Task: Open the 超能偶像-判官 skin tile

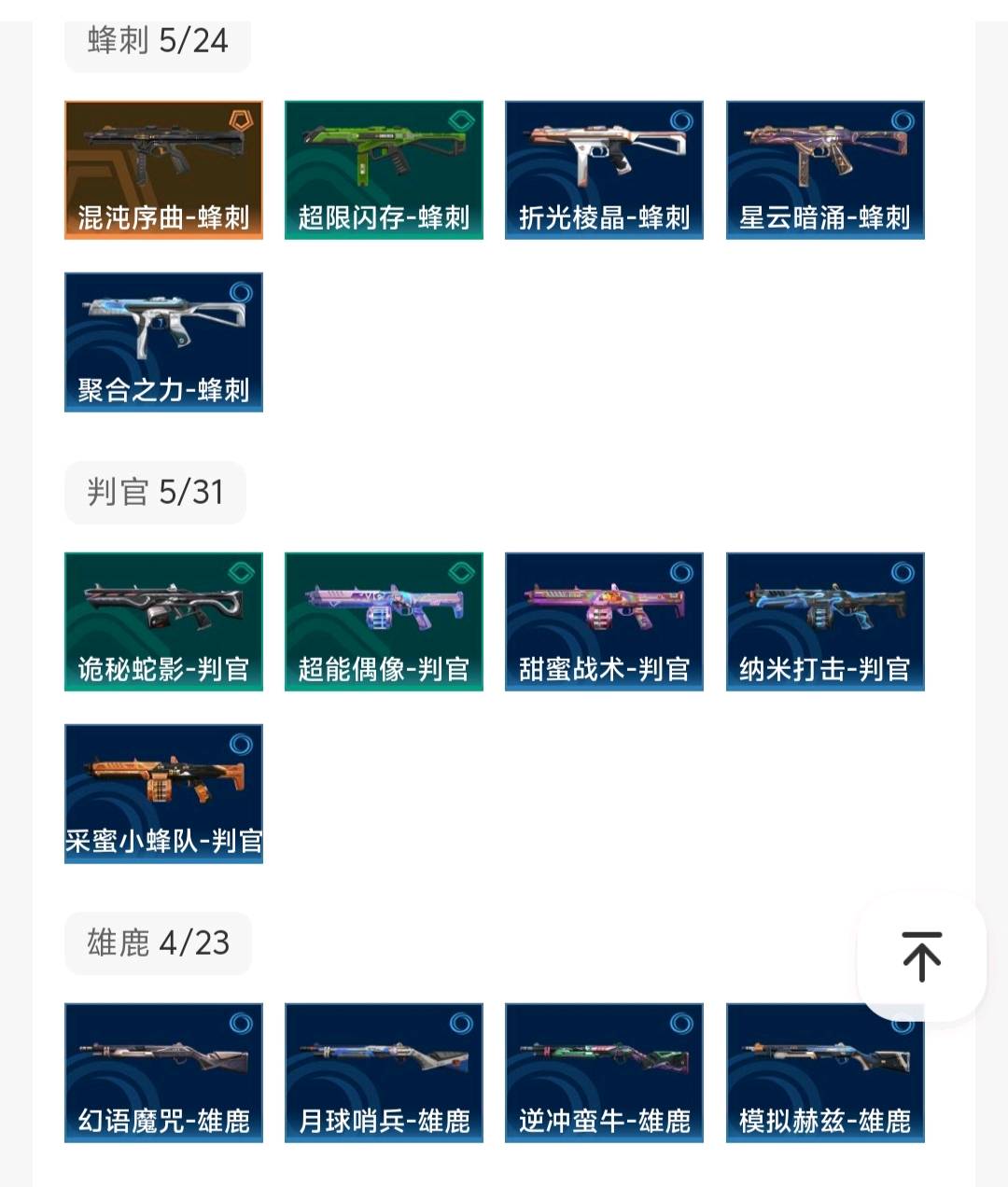Action: coord(384,621)
